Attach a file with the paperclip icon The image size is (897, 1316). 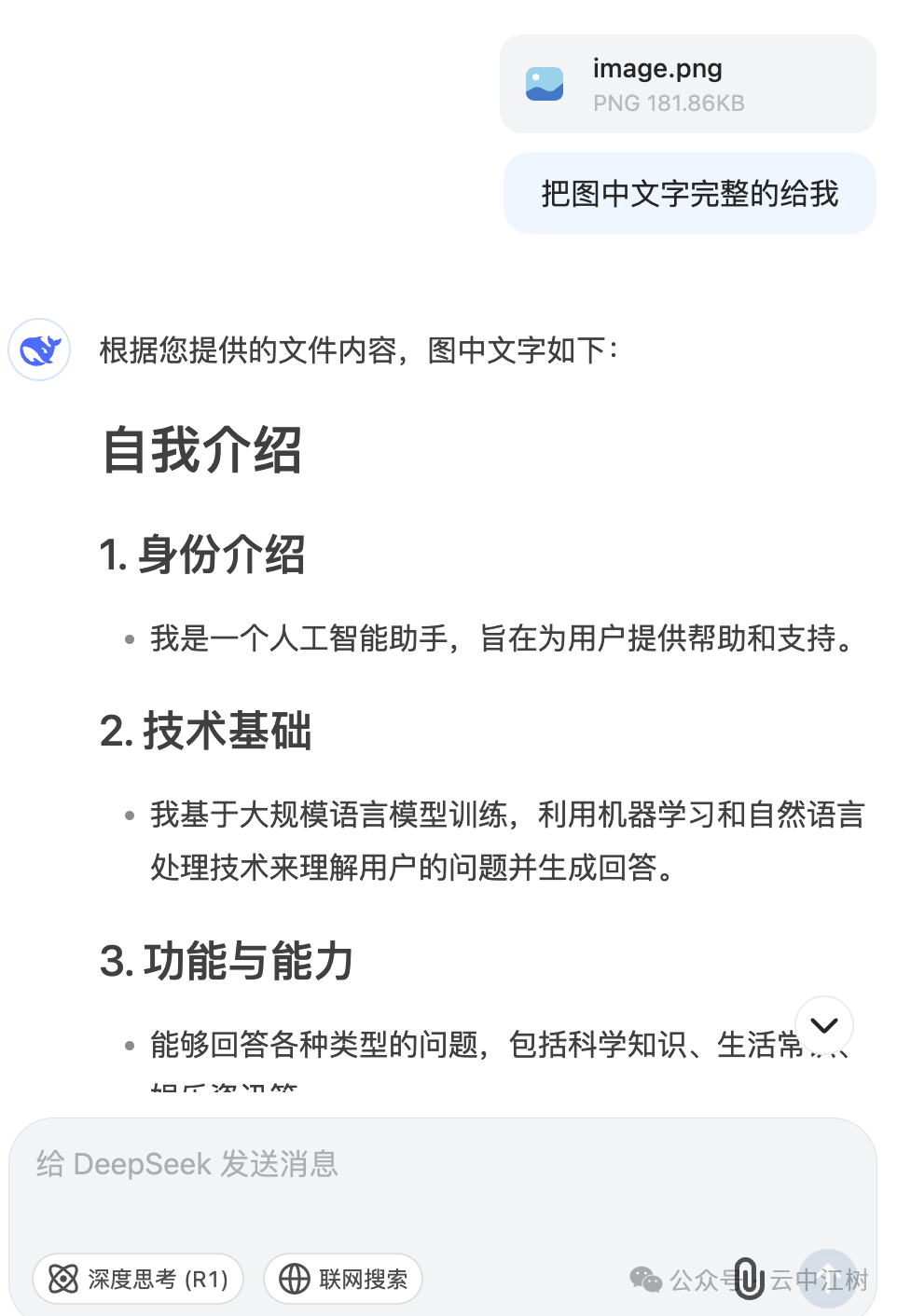pos(749,1278)
